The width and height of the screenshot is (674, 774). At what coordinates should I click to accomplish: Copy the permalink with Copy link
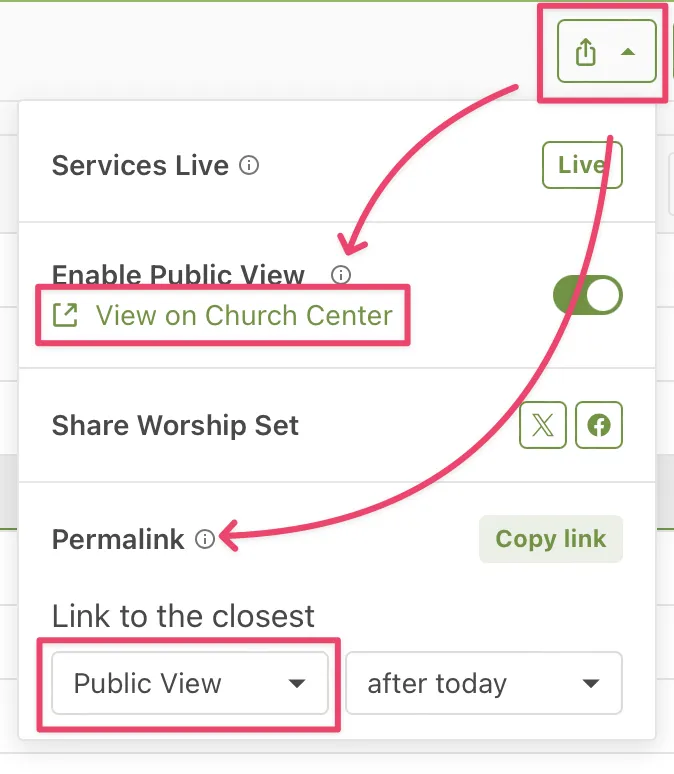(x=551, y=539)
